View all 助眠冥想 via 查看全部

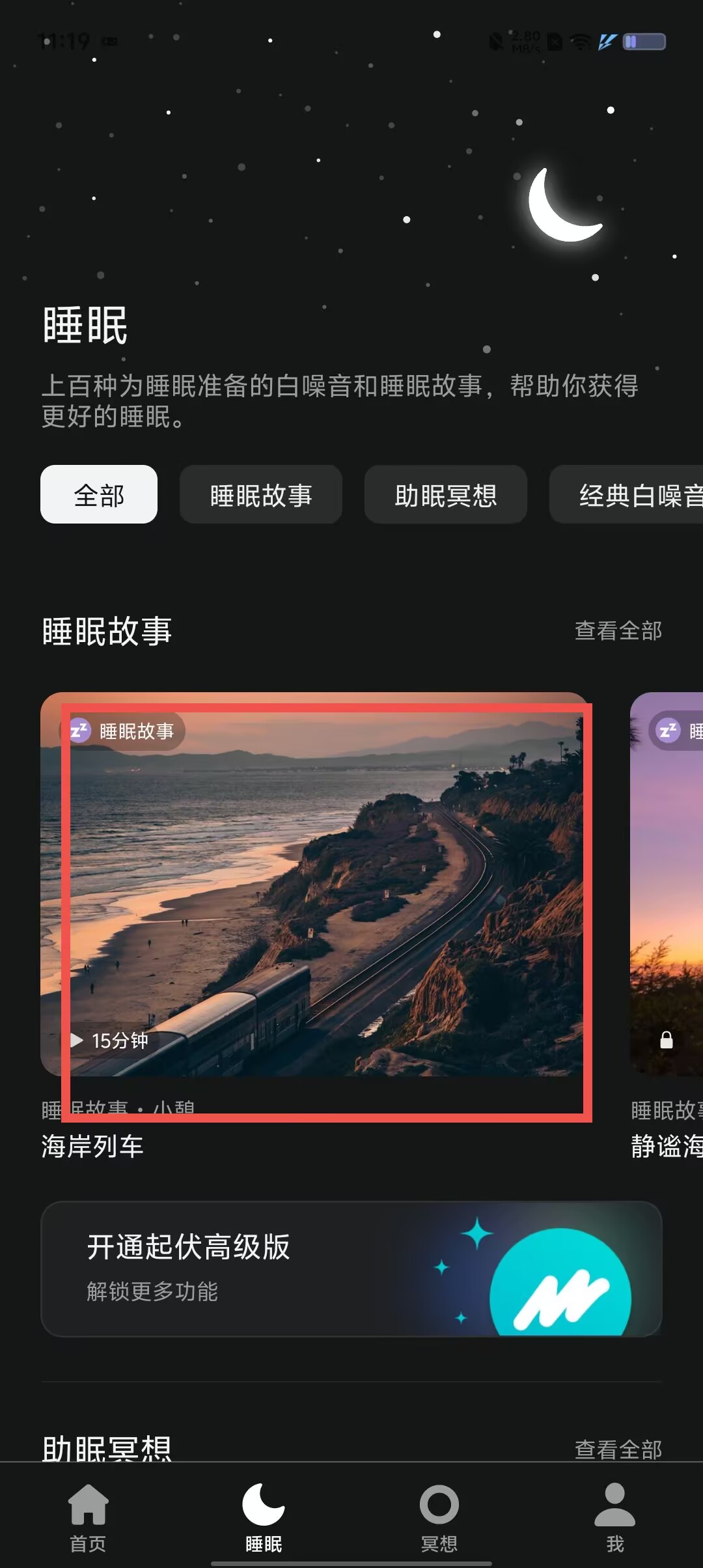pos(618,1449)
